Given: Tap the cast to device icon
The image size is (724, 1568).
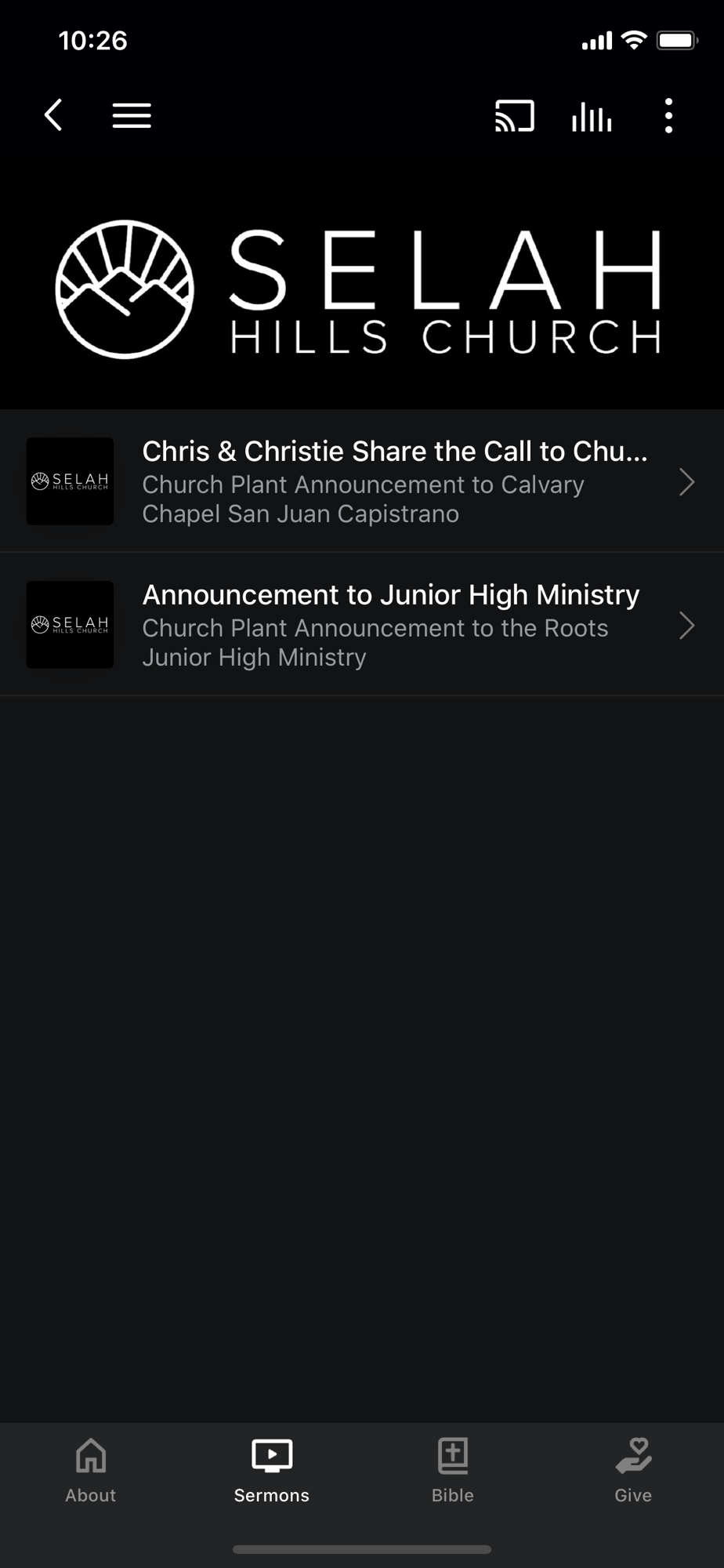Looking at the screenshot, I should pos(515,115).
